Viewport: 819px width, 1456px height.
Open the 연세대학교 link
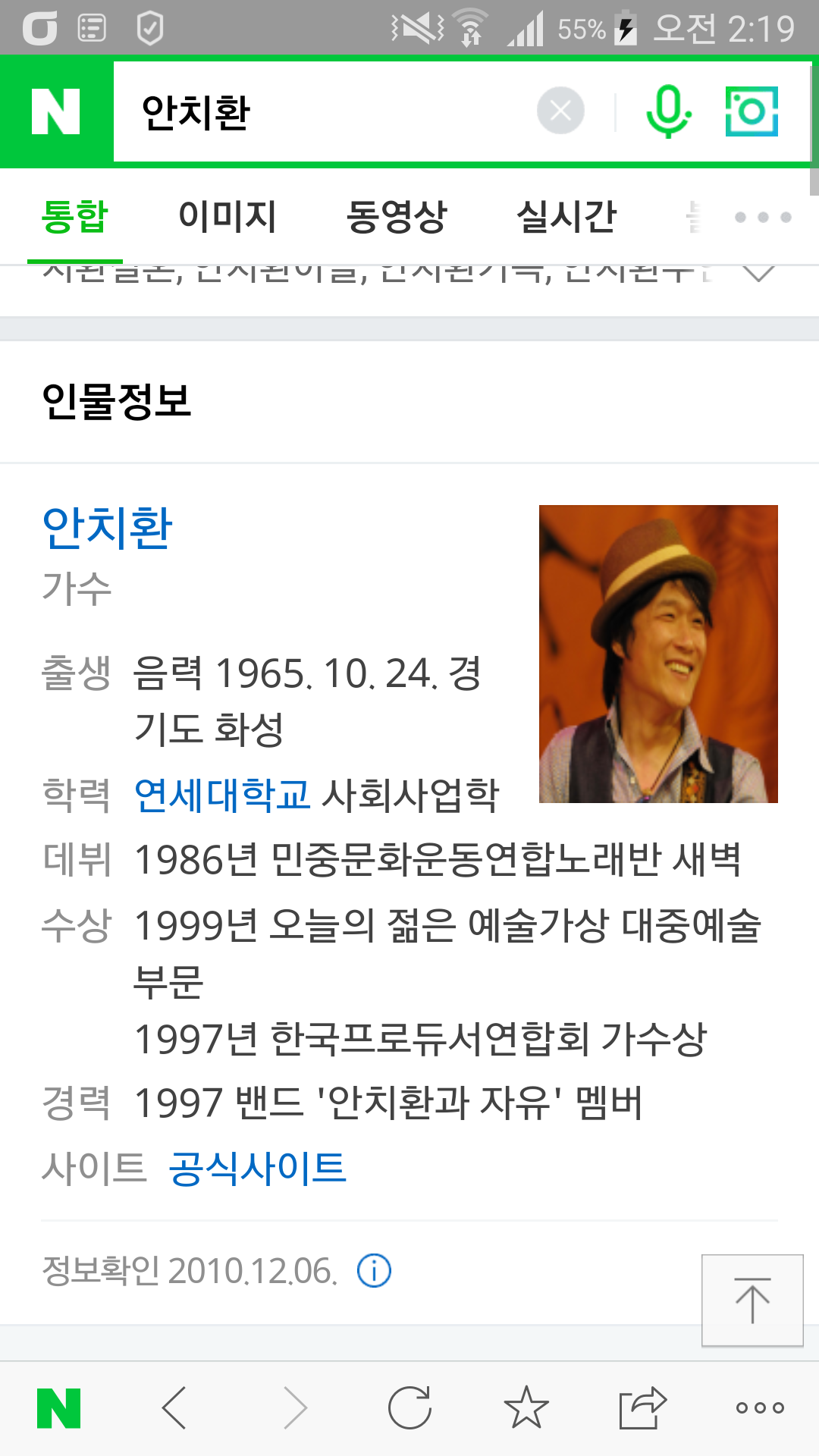(222, 795)
